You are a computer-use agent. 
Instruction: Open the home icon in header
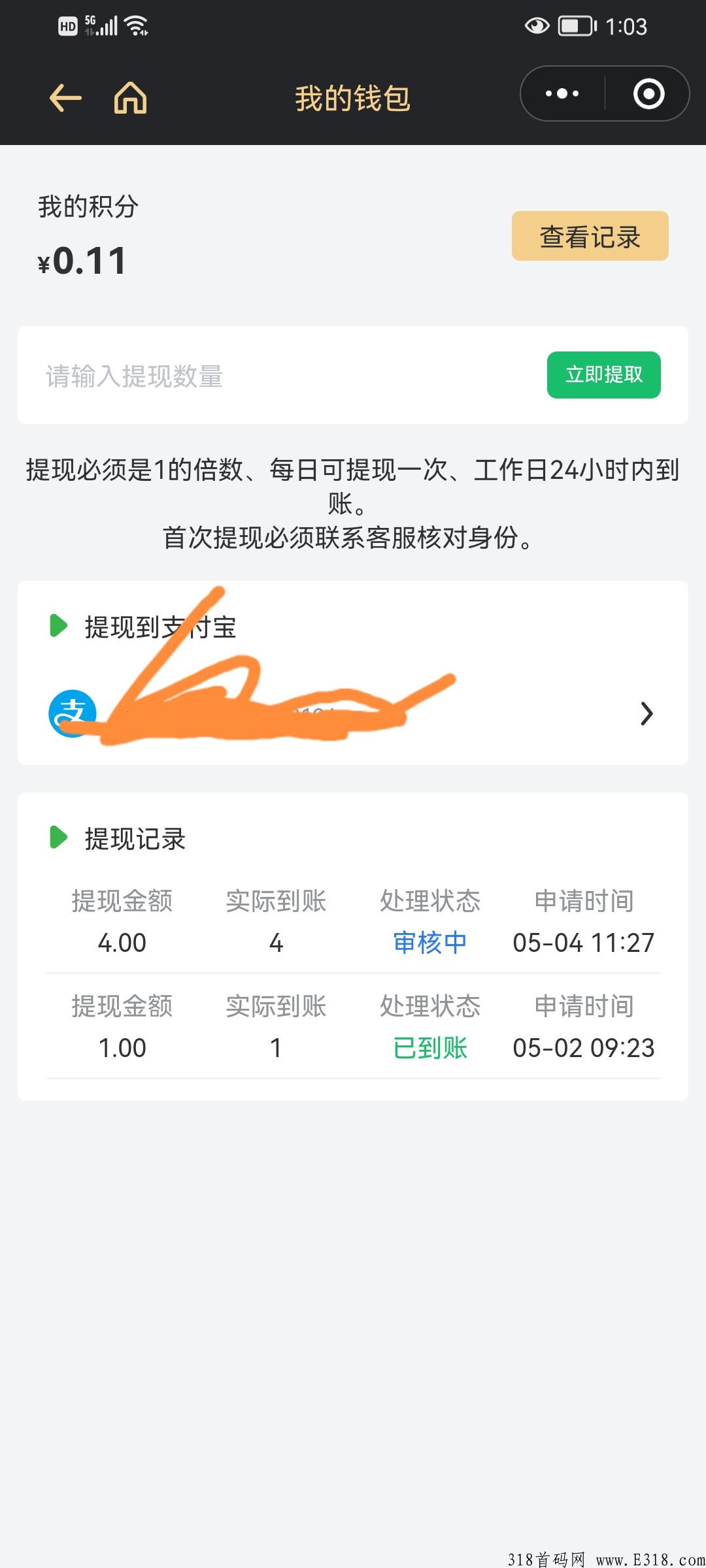[130, 98]
